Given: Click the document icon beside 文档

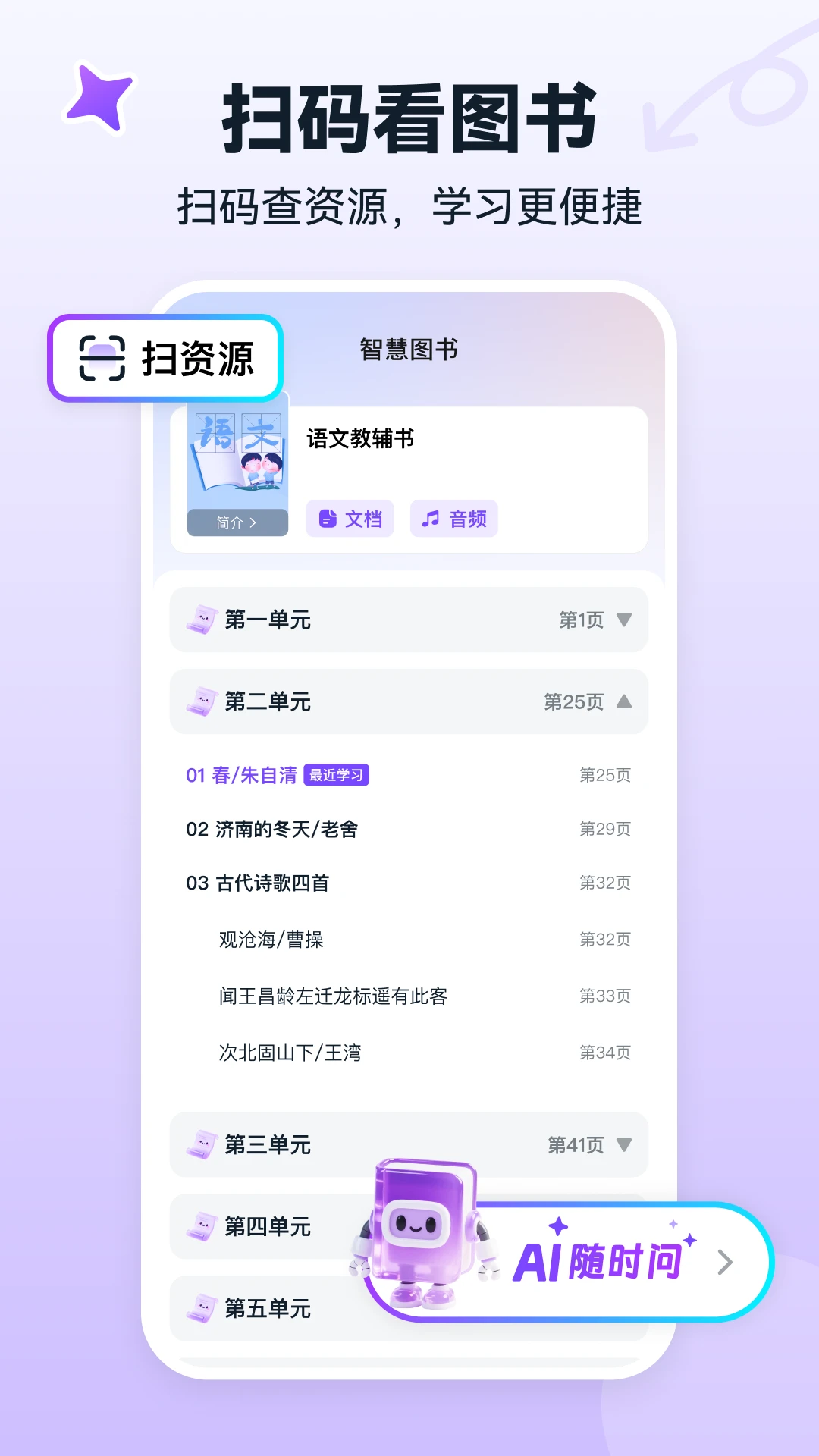Looking at the screenshot, I should click(x=328, y=519).
